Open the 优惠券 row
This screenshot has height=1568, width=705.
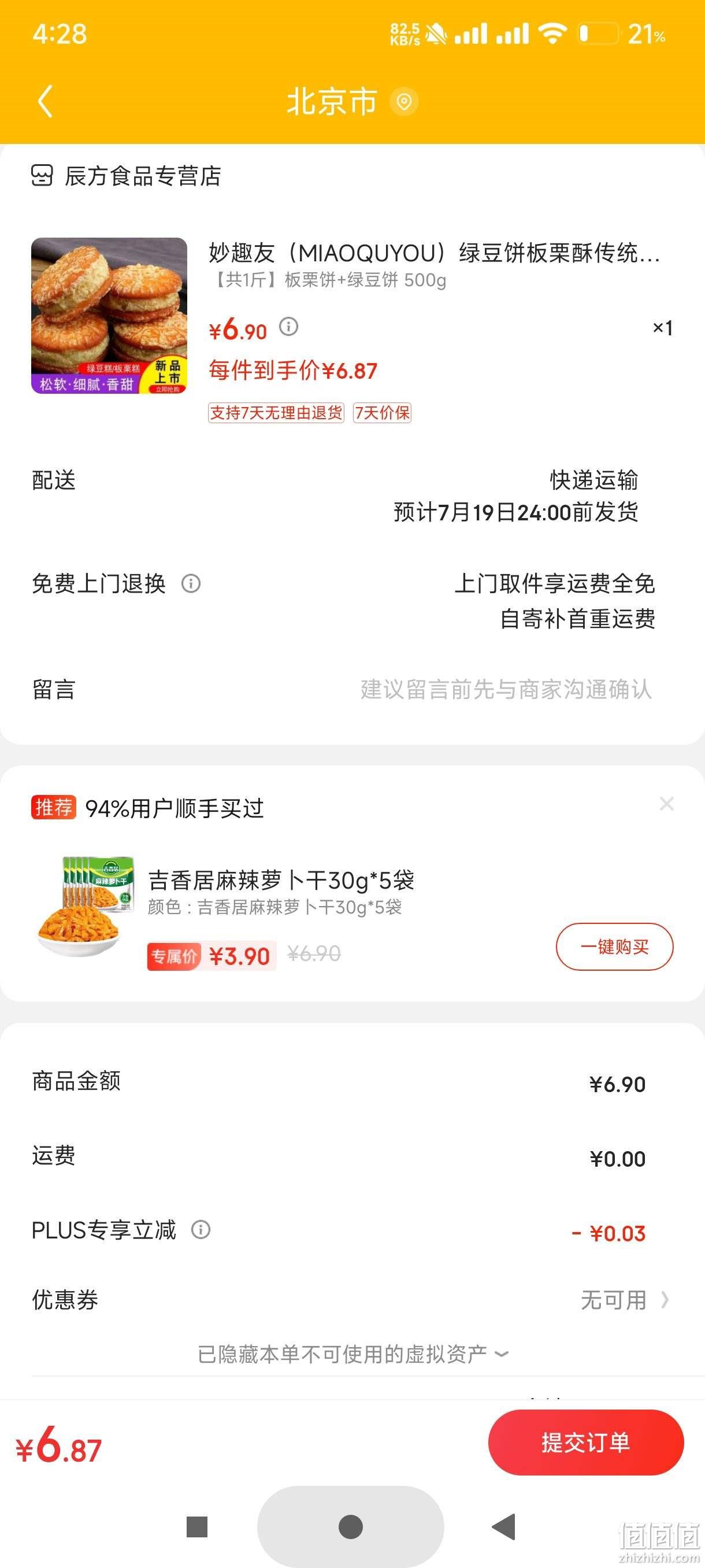pyautogui.click(x=352, y=1300)
